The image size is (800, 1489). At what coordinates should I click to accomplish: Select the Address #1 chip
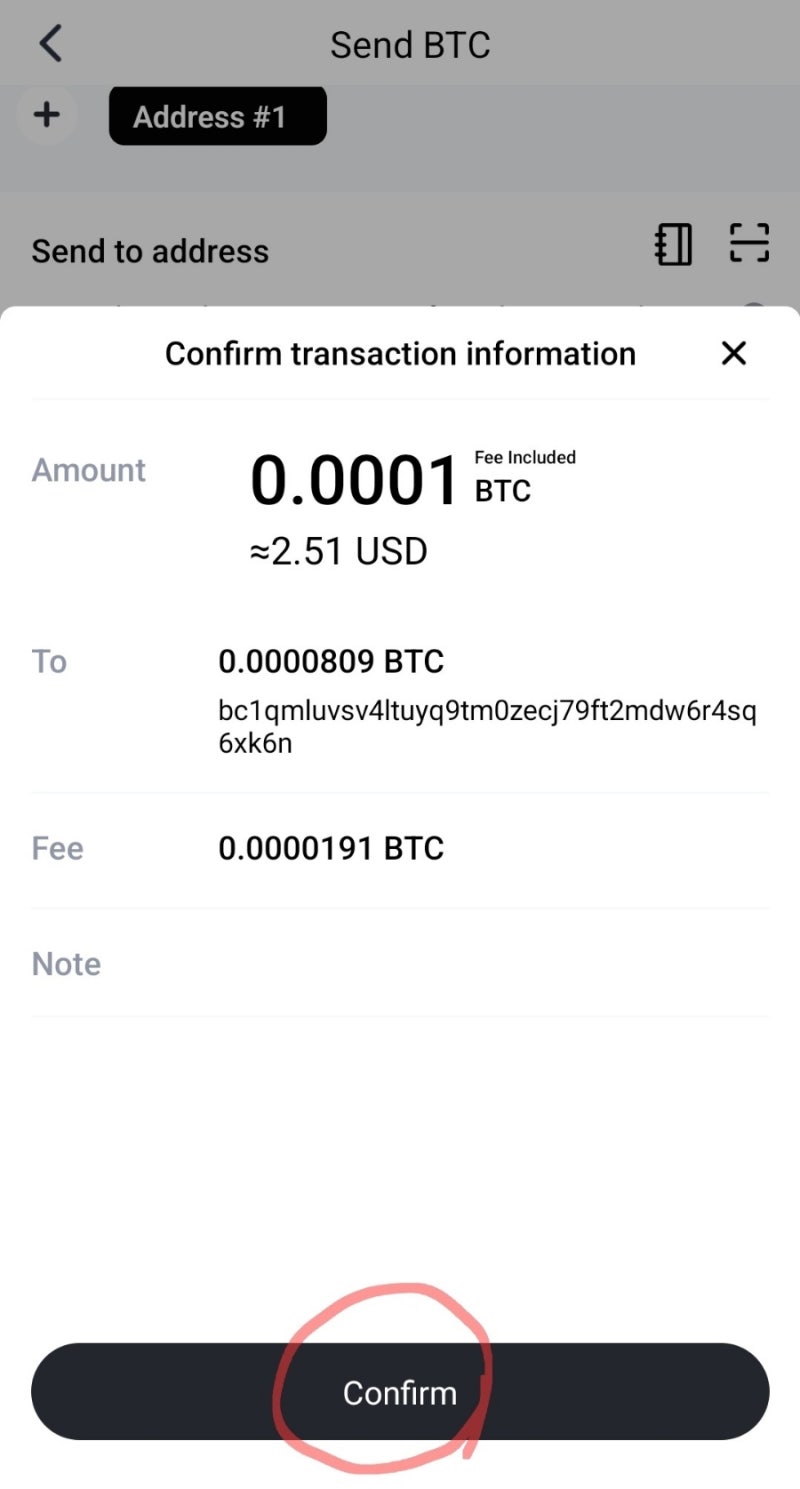coord(218,117)
